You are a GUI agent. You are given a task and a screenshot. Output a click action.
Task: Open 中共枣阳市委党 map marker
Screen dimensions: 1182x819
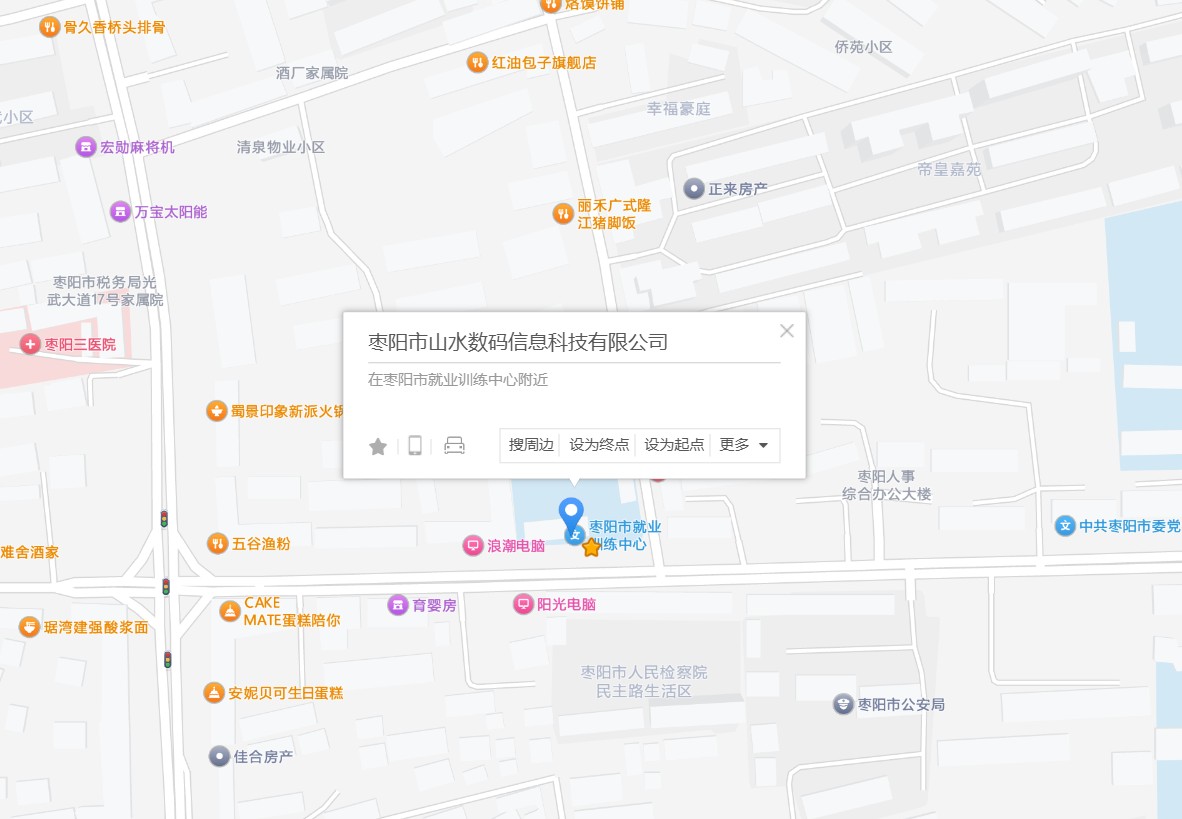(1066, 526)
